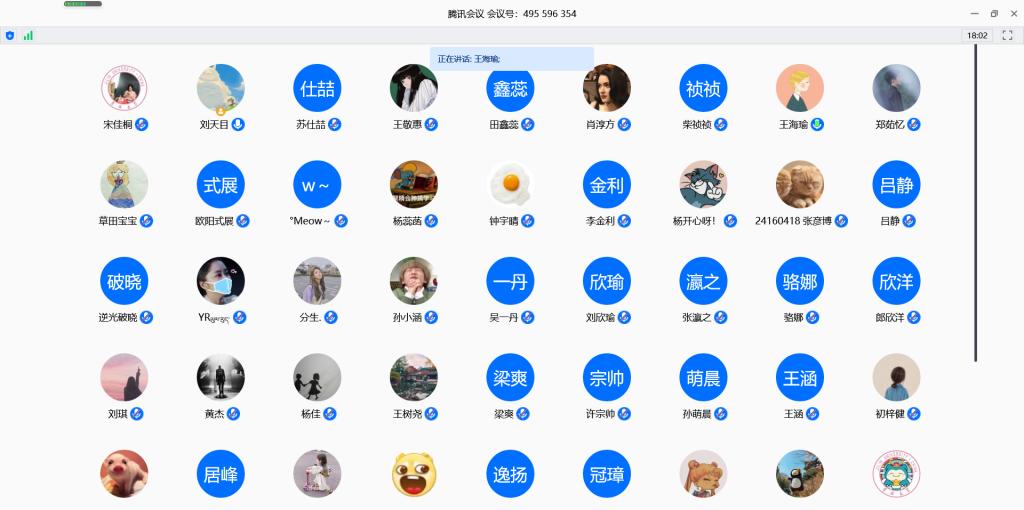Select 初梓健's participant tile

coord(896,378)
